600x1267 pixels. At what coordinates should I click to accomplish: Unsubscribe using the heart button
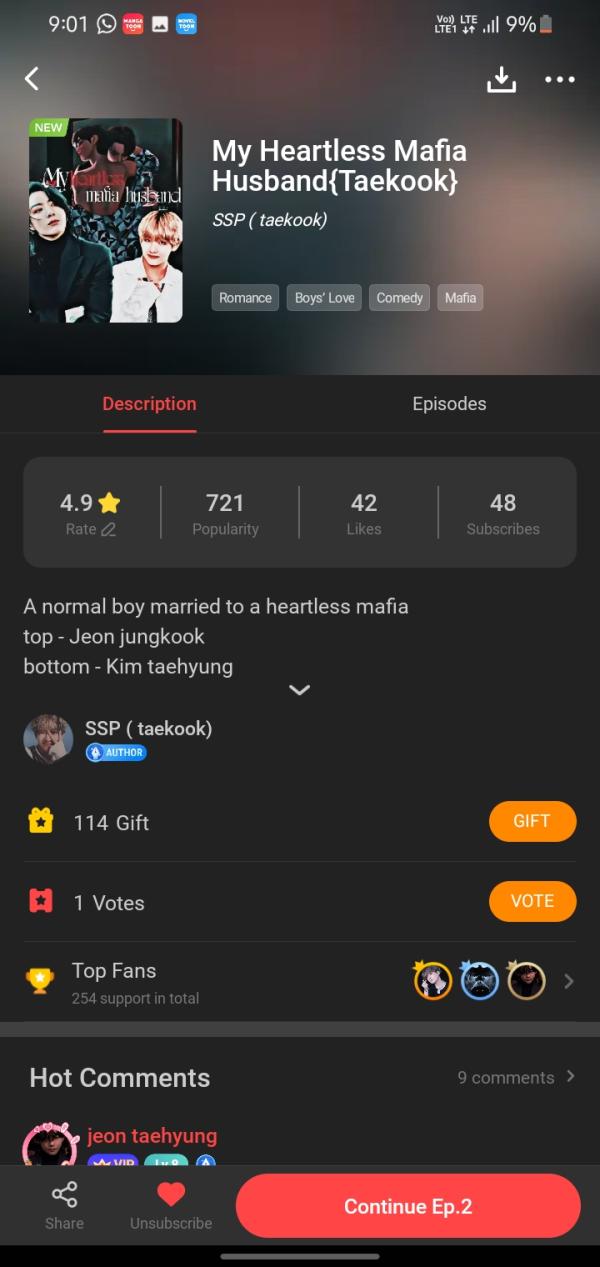pyautogui.click(x=171, y=1204)
